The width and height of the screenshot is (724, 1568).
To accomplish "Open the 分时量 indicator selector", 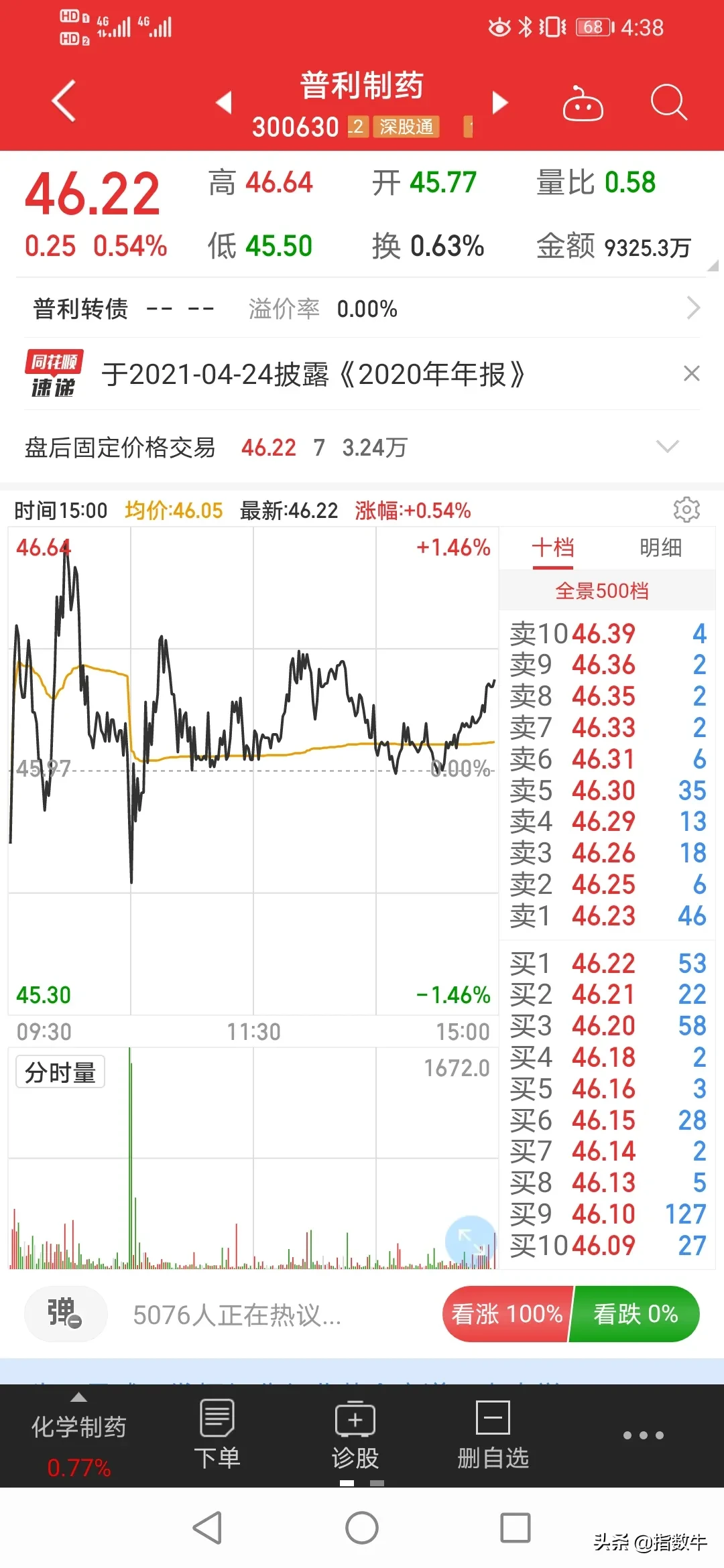I will pos(60,1073).
